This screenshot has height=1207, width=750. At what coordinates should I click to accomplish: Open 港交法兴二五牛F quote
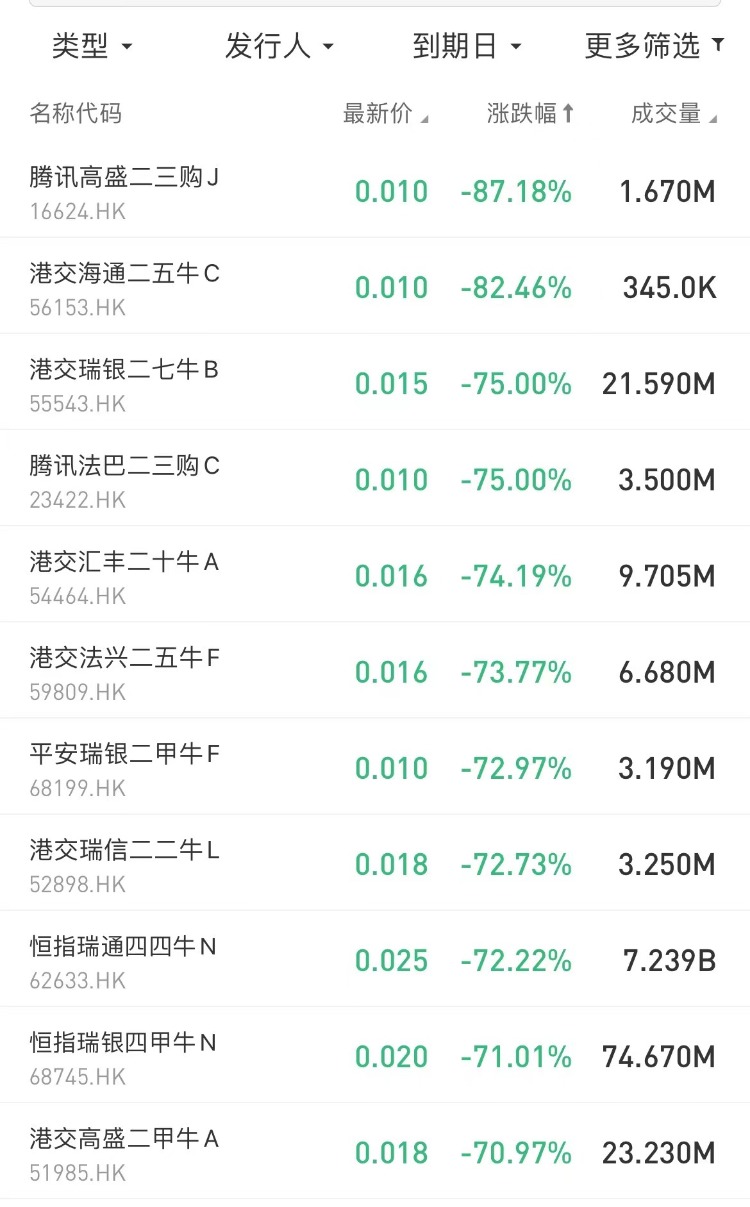pos(375,670)
